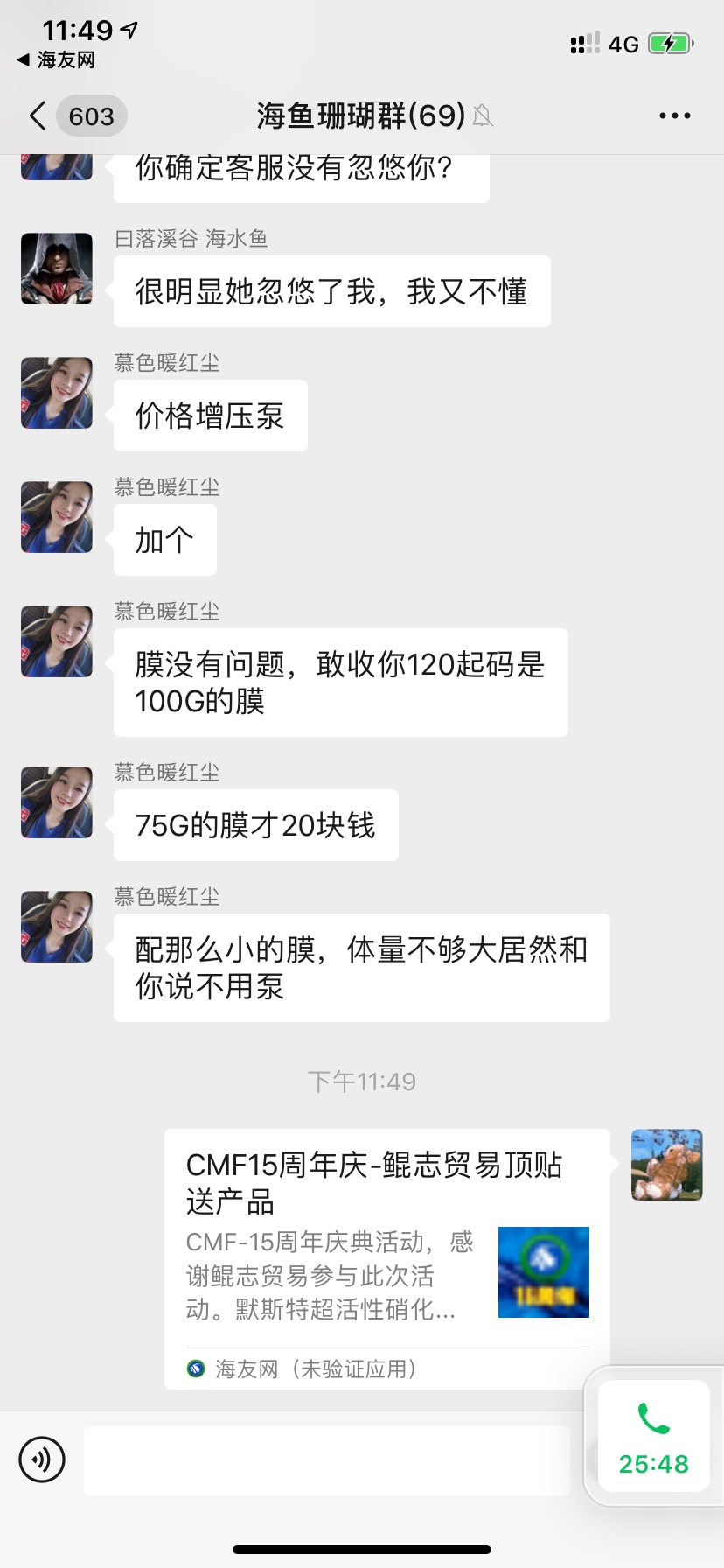Switch to voice message input
The width and height of the screenshot is (724, 1568).
(42, 1459)
